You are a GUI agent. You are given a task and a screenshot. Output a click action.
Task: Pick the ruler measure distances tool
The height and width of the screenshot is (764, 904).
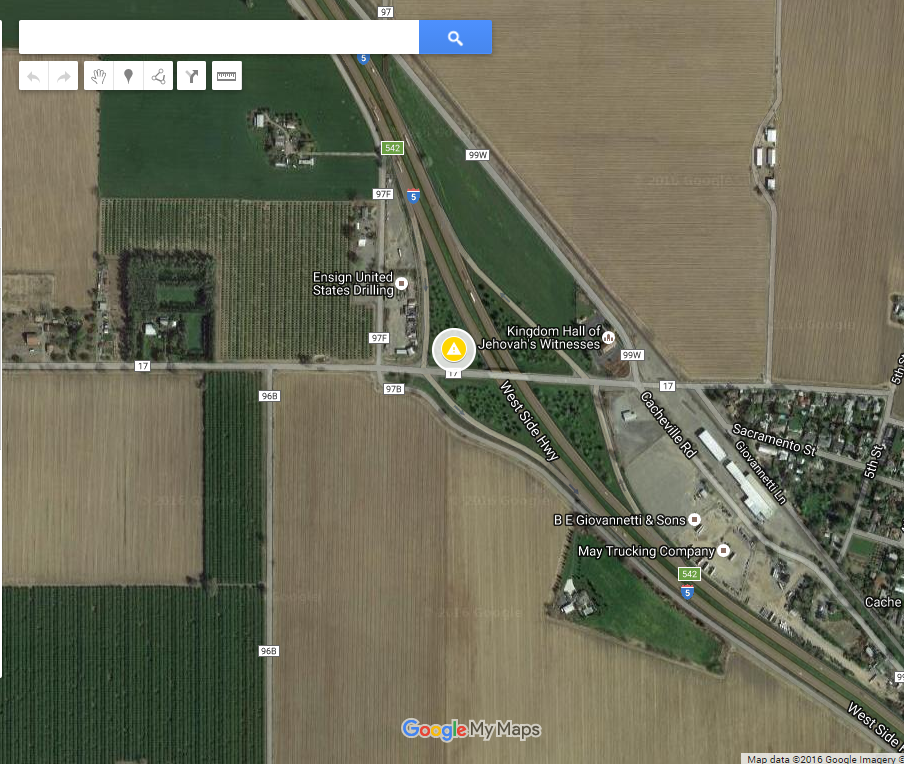[x=227, y=76]
